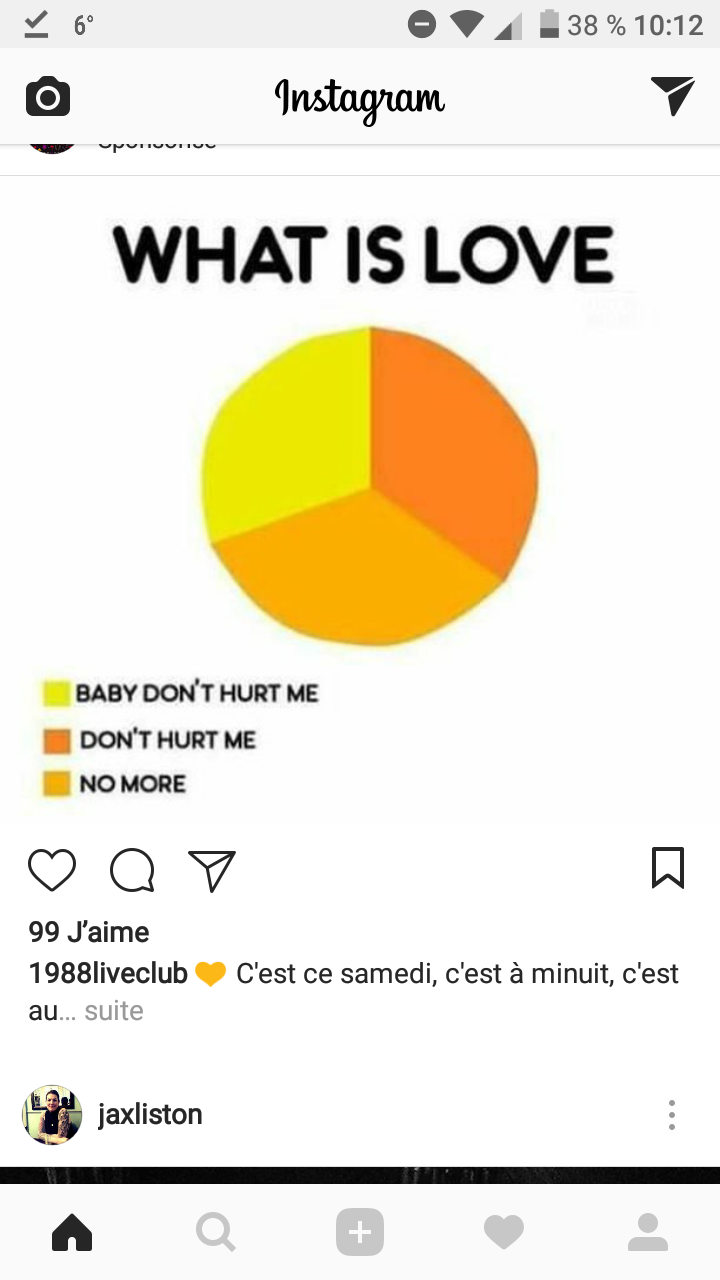Like the 1988liveclub post
Viewport: 720px width, 1280px height.
52,870
